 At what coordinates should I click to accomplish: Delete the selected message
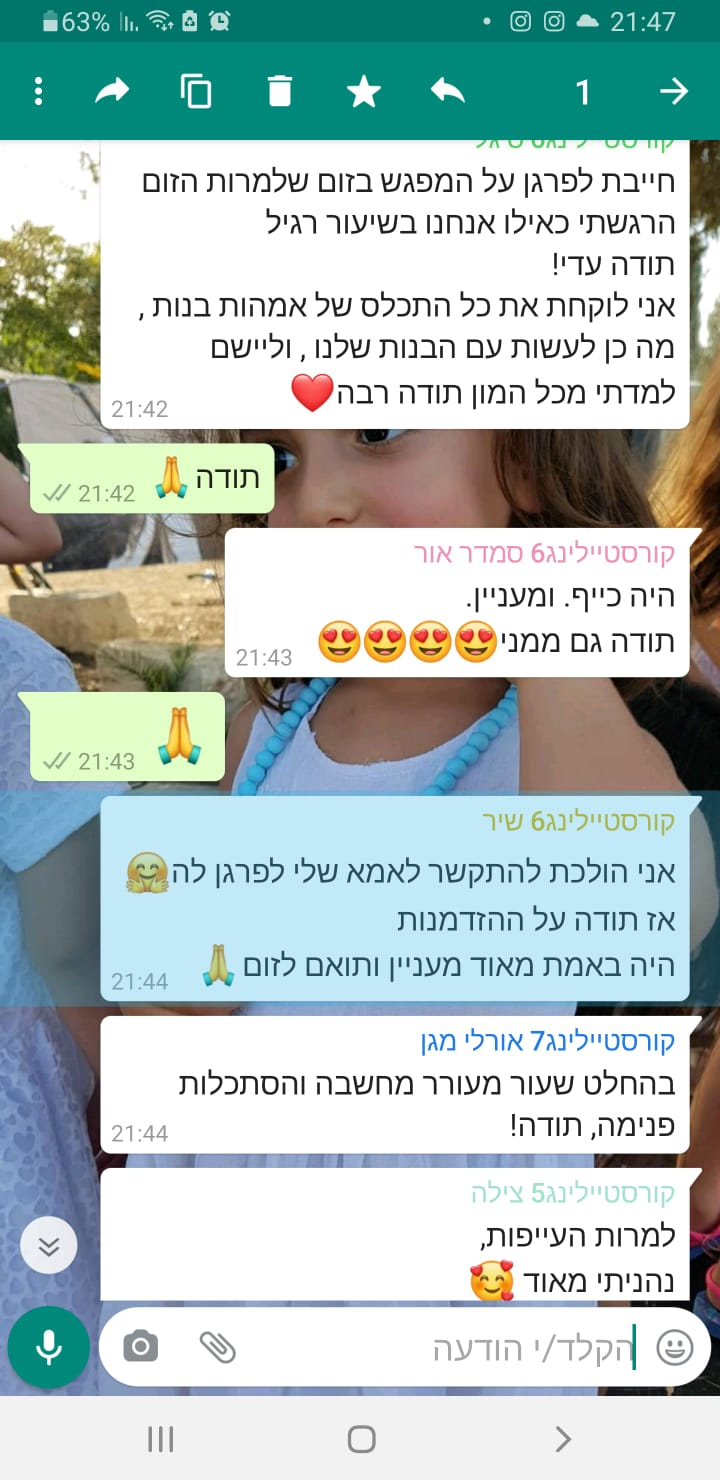pyautogui.click(x=280, y=92)
